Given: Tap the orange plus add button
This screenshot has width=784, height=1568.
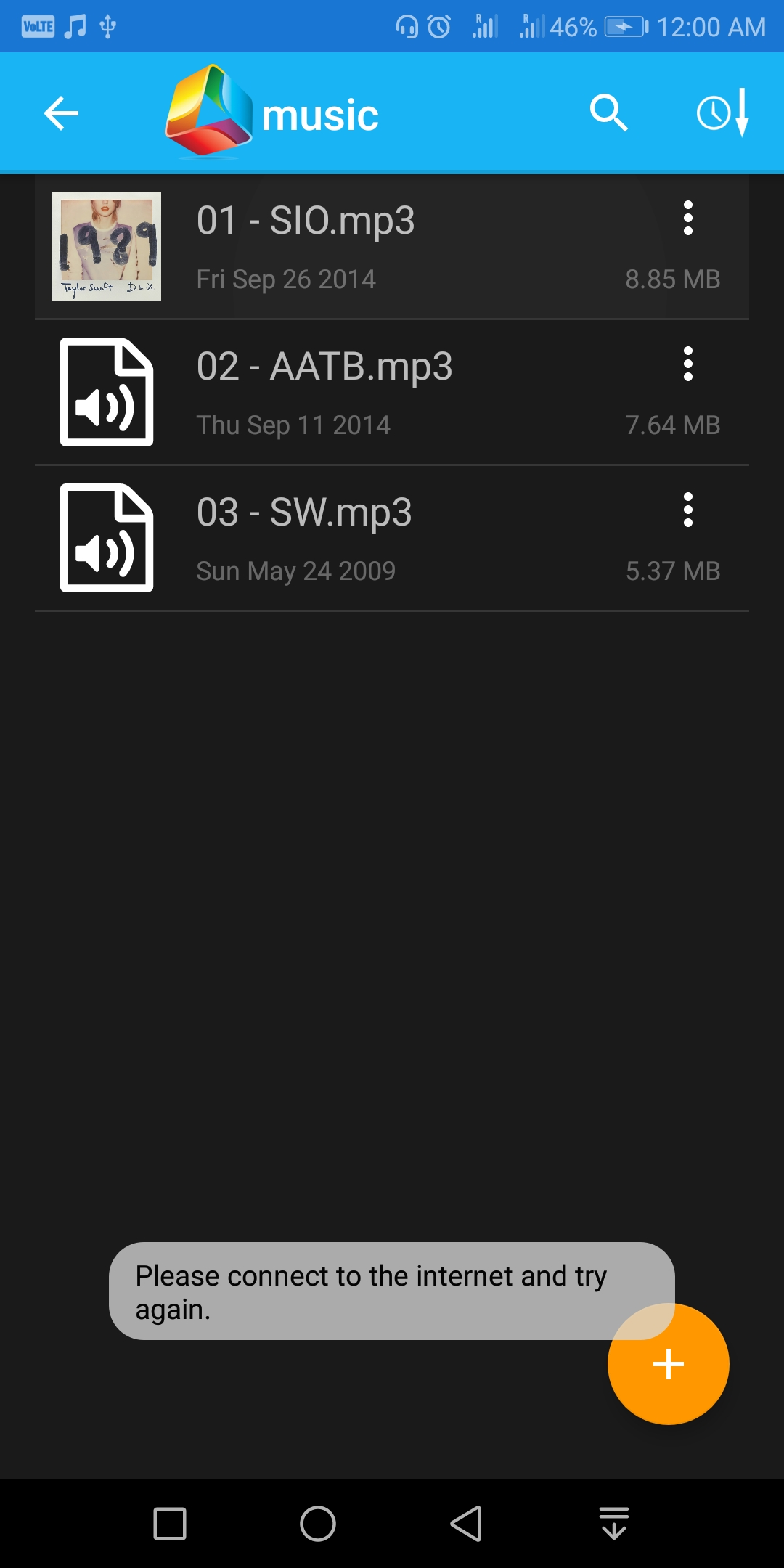Looking at the screenshot, I should tap(668, 1364).
